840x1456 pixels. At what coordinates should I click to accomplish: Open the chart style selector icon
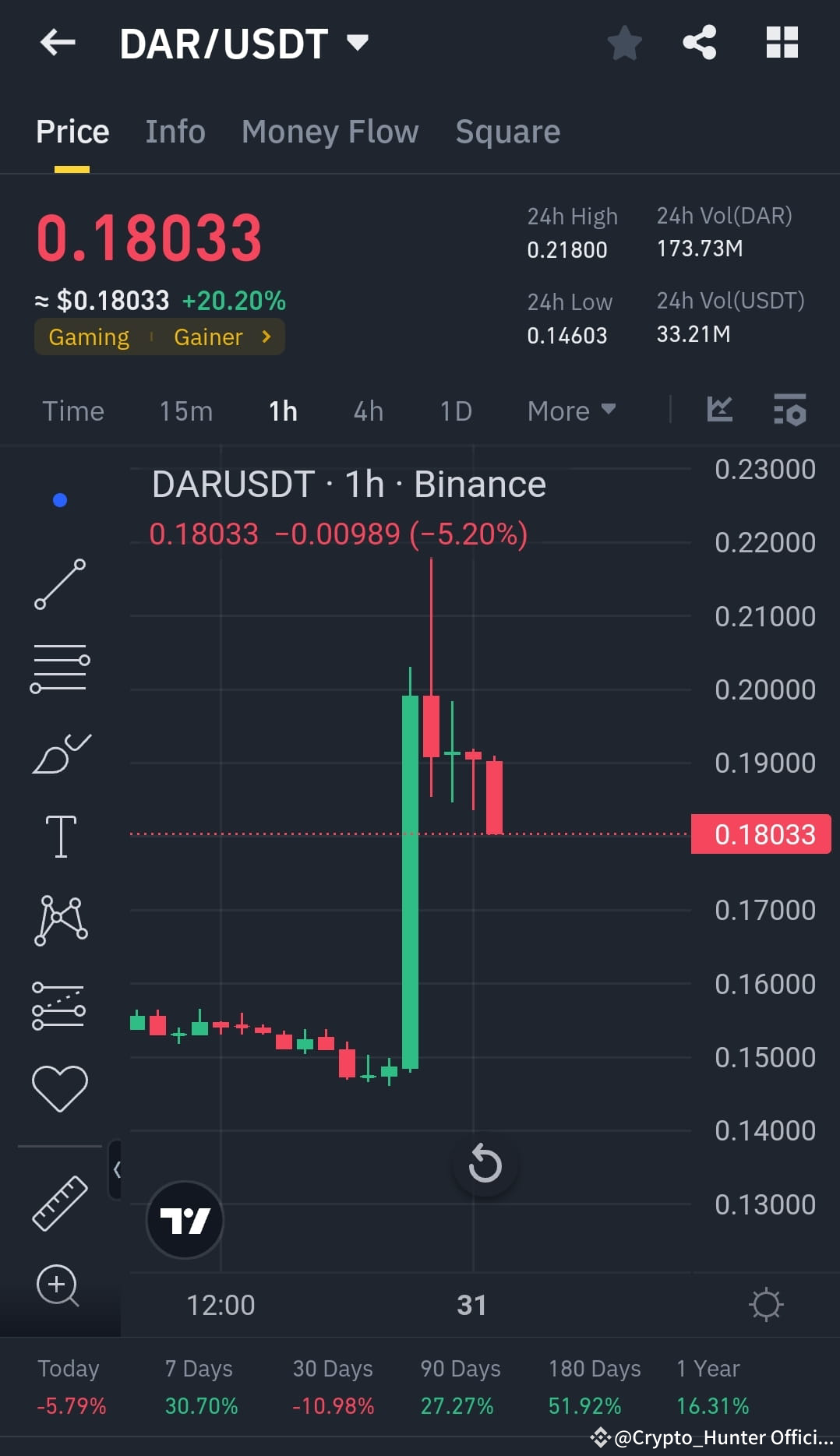point(718,410)
